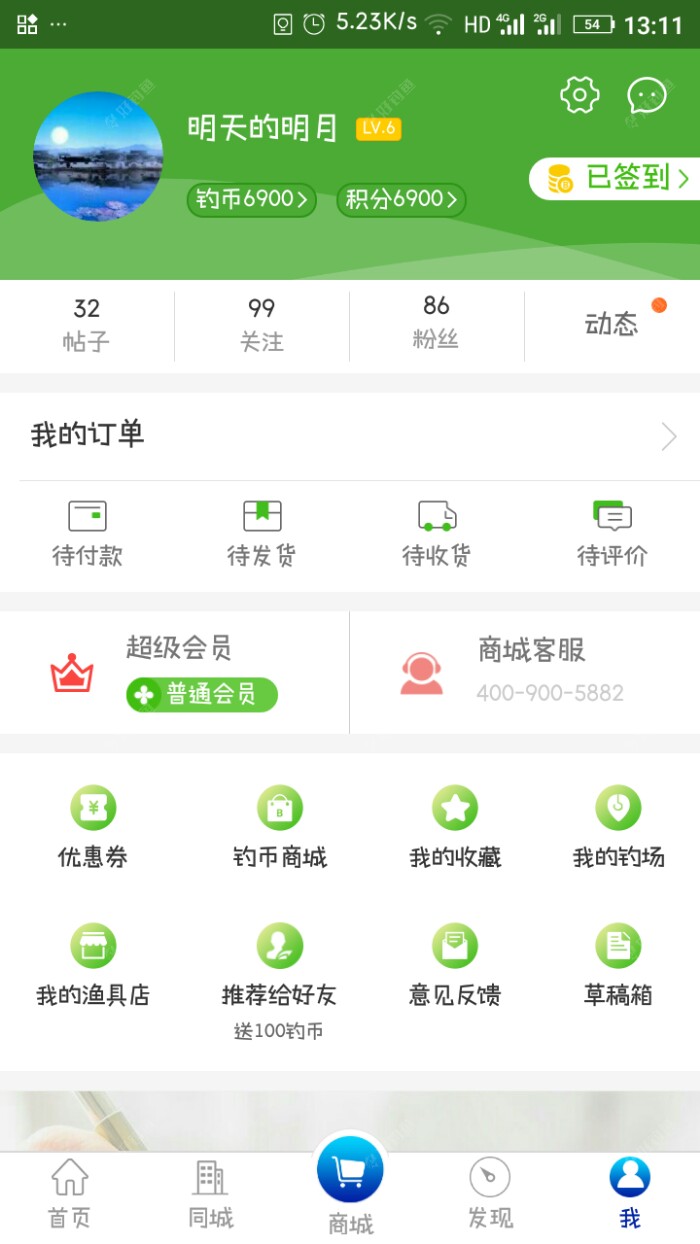
Task: Open the messages chat bubble icon
Action: 647,96
